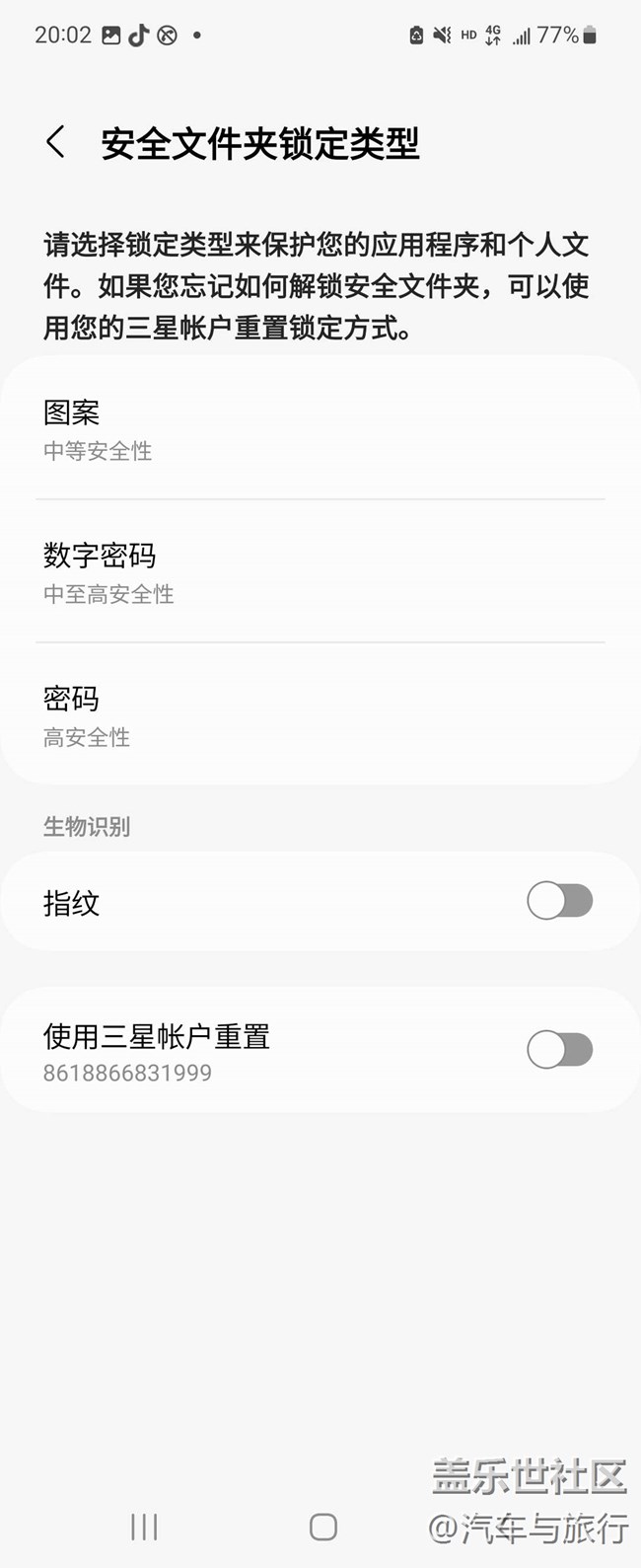
Task: Turn on 使用三星帐户重置
Action: pos(559,1050)
